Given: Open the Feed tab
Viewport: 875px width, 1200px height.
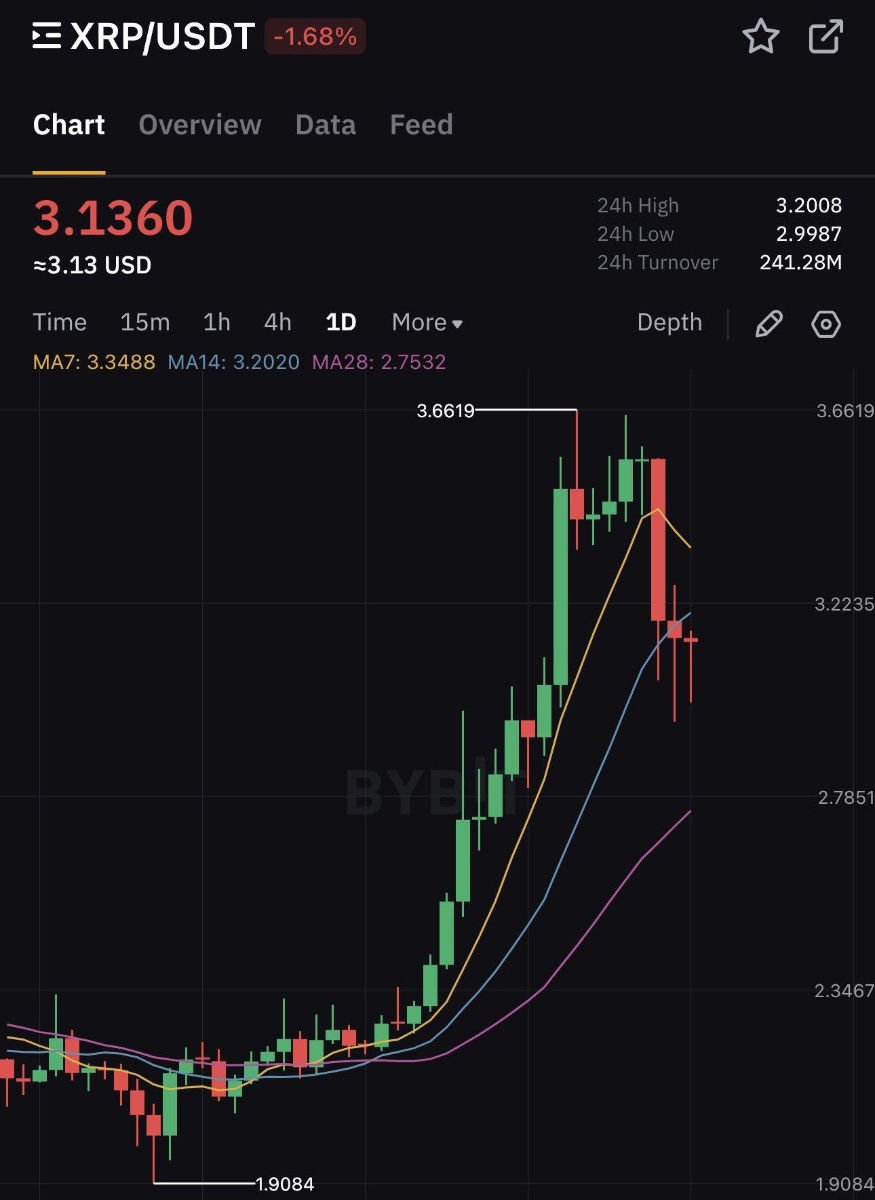Looking at the screenshot, I should pyautogui.click(x=421, y=125).
